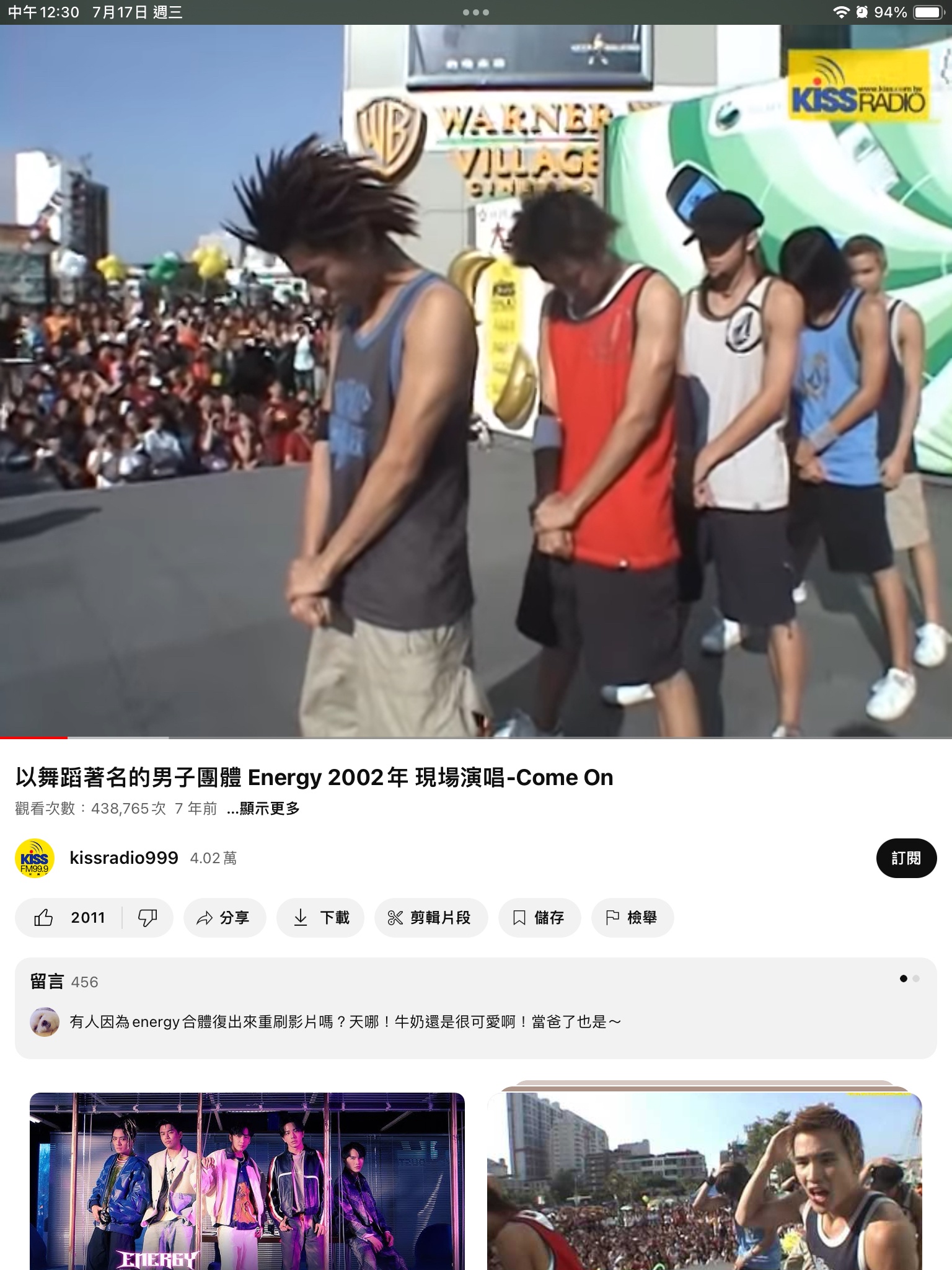This screenshot has height=1270, width=952.
Task: Subscribe to kissradio999 with 訂閱
Action: [x=906, y=858]
